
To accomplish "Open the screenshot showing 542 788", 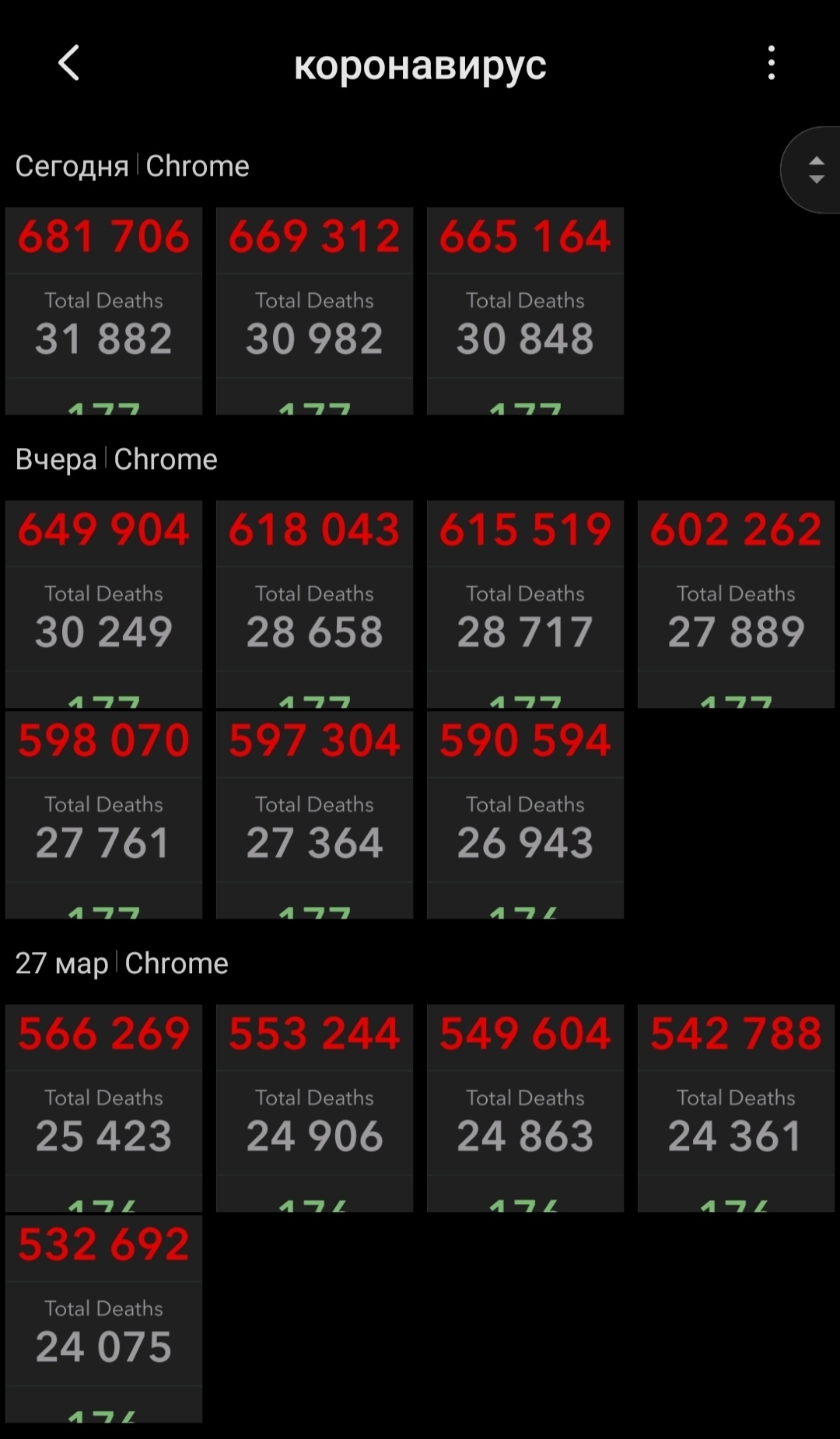I will coord(736,1108).
